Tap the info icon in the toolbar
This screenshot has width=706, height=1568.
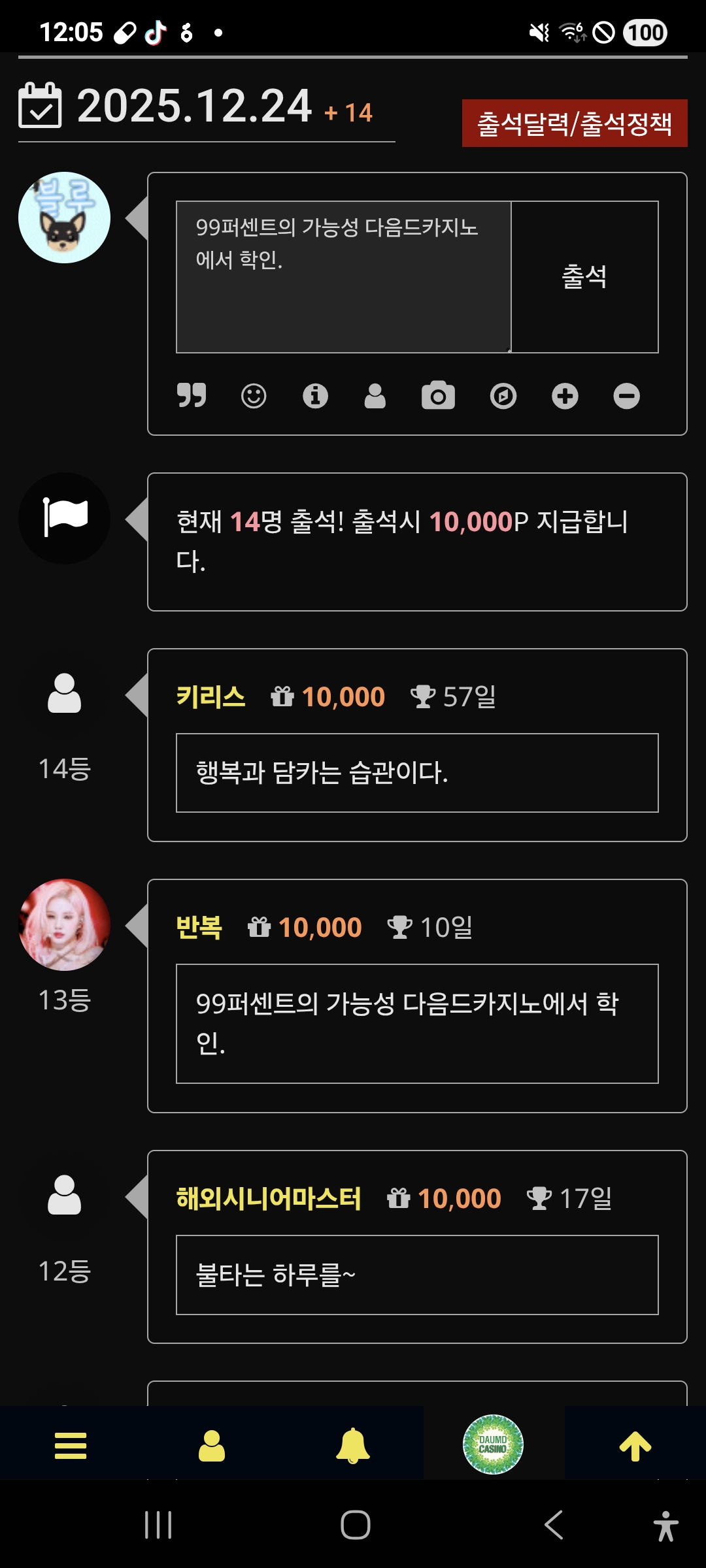tap(315, 396)
